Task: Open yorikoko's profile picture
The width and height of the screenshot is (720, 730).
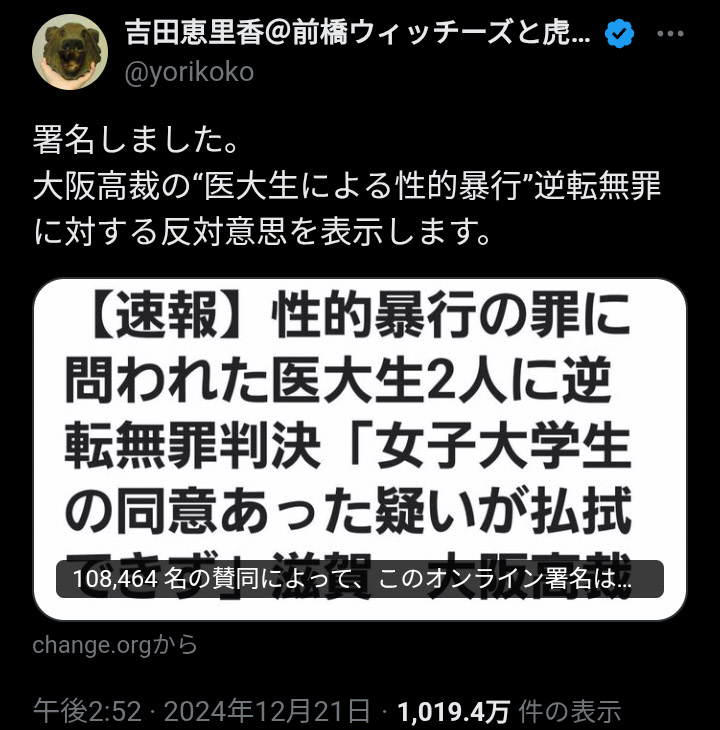Action: tap(70, 52)
